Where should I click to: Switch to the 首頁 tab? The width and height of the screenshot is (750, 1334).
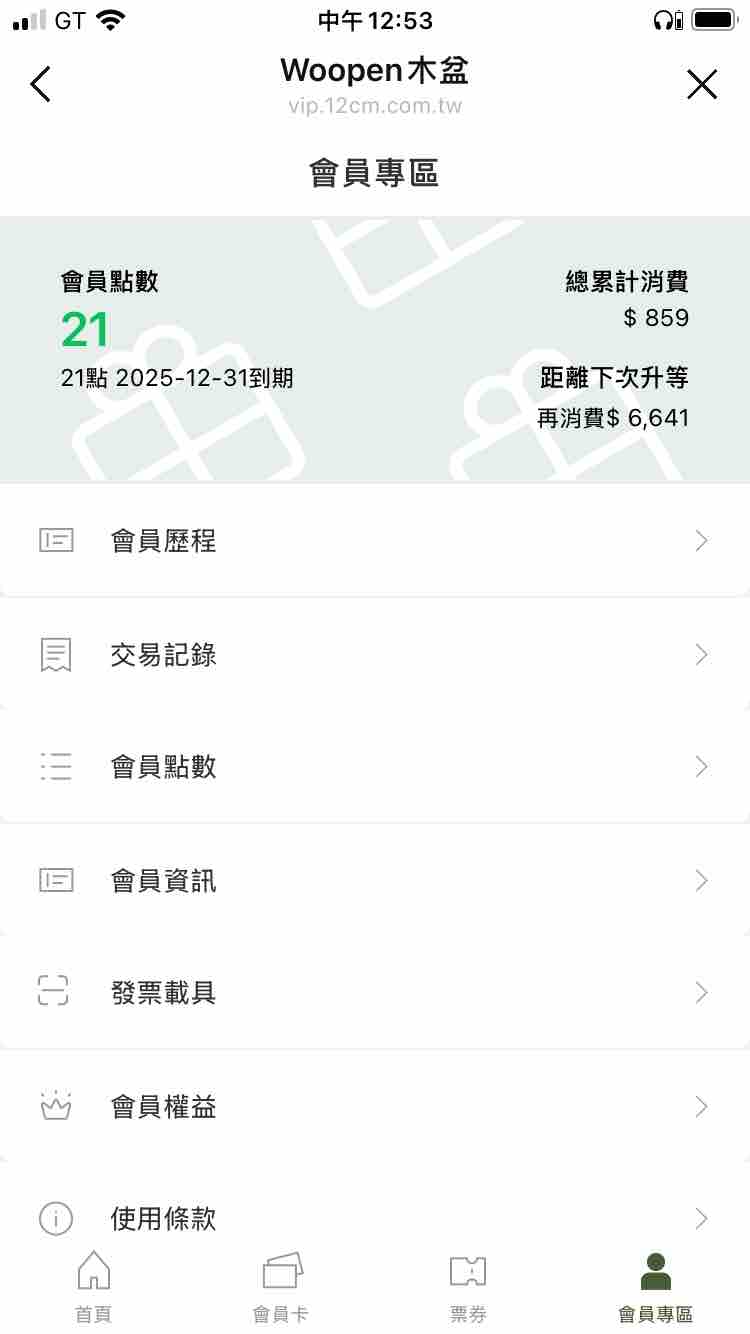[94, 1286]
